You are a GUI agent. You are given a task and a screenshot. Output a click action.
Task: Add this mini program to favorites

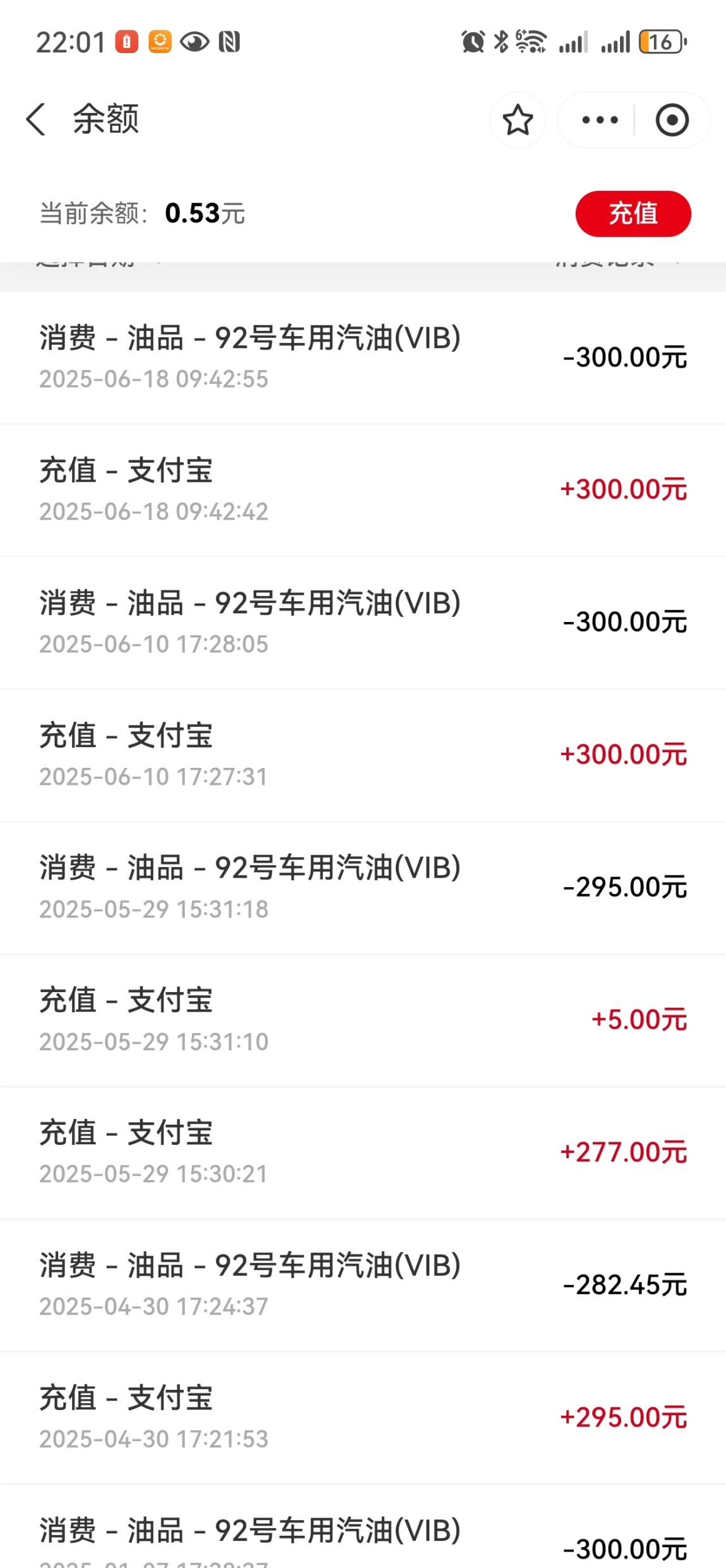(518, 120)
